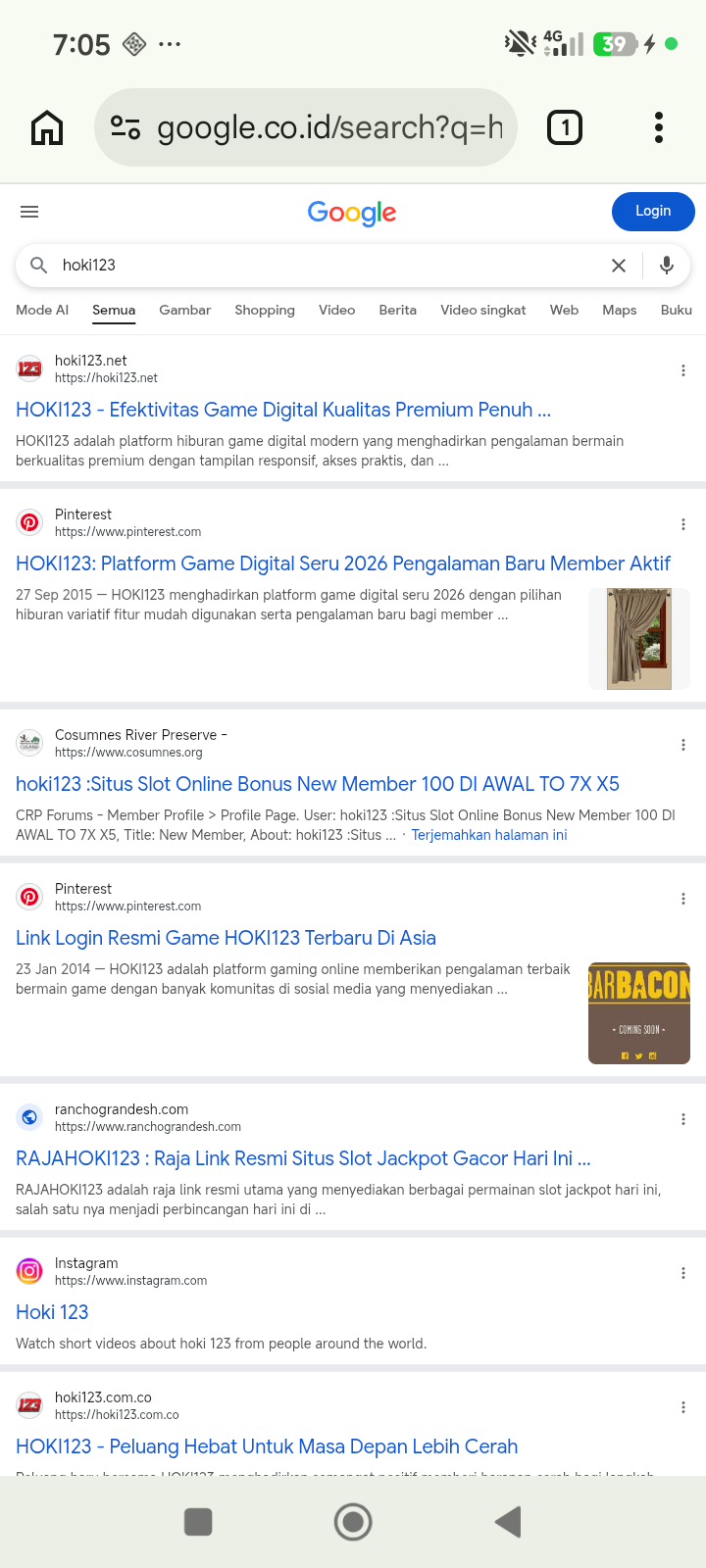Switch to the Video singkat tab
Screen dimensions: 706x1568
point(483,310)
